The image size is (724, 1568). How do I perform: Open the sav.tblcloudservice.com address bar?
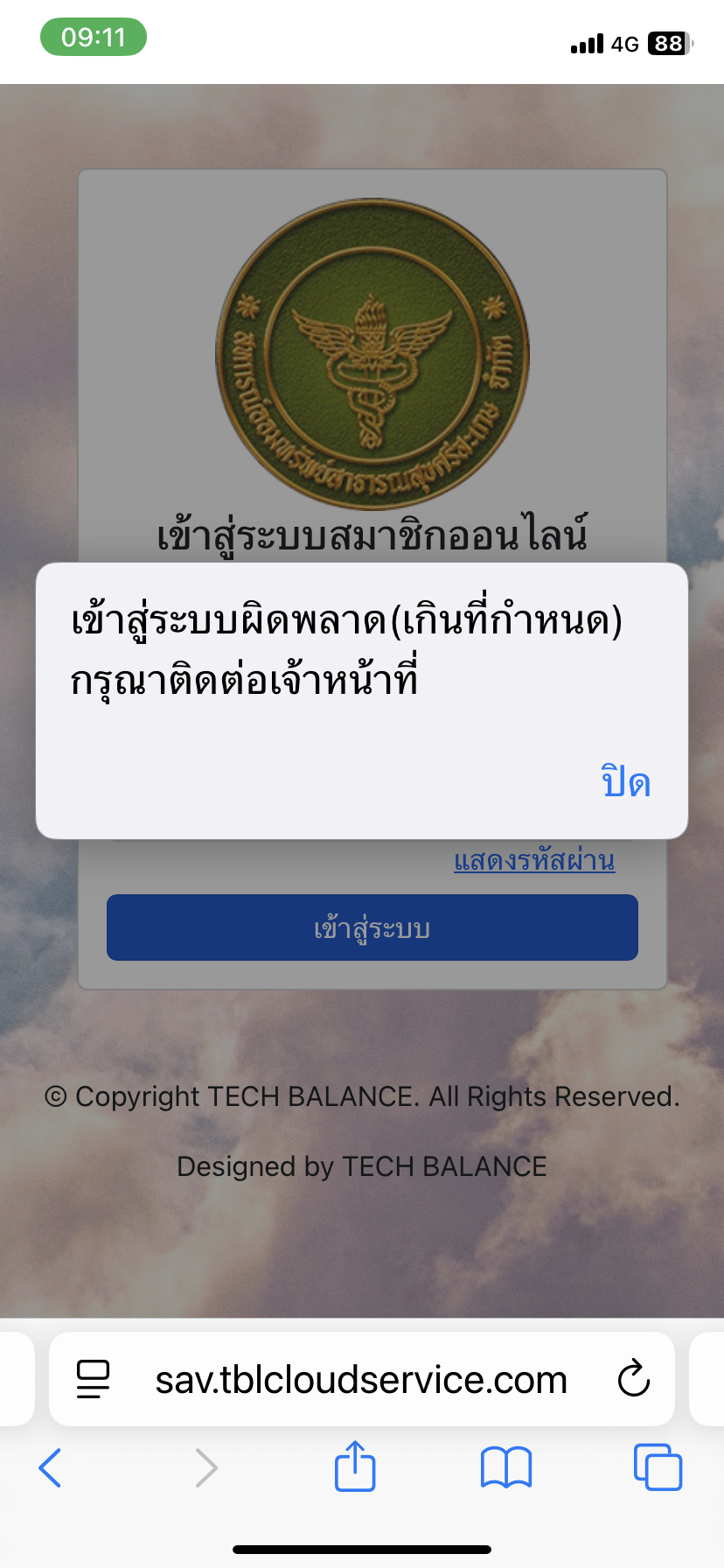pyautogui.click(x=361, y=1380)
